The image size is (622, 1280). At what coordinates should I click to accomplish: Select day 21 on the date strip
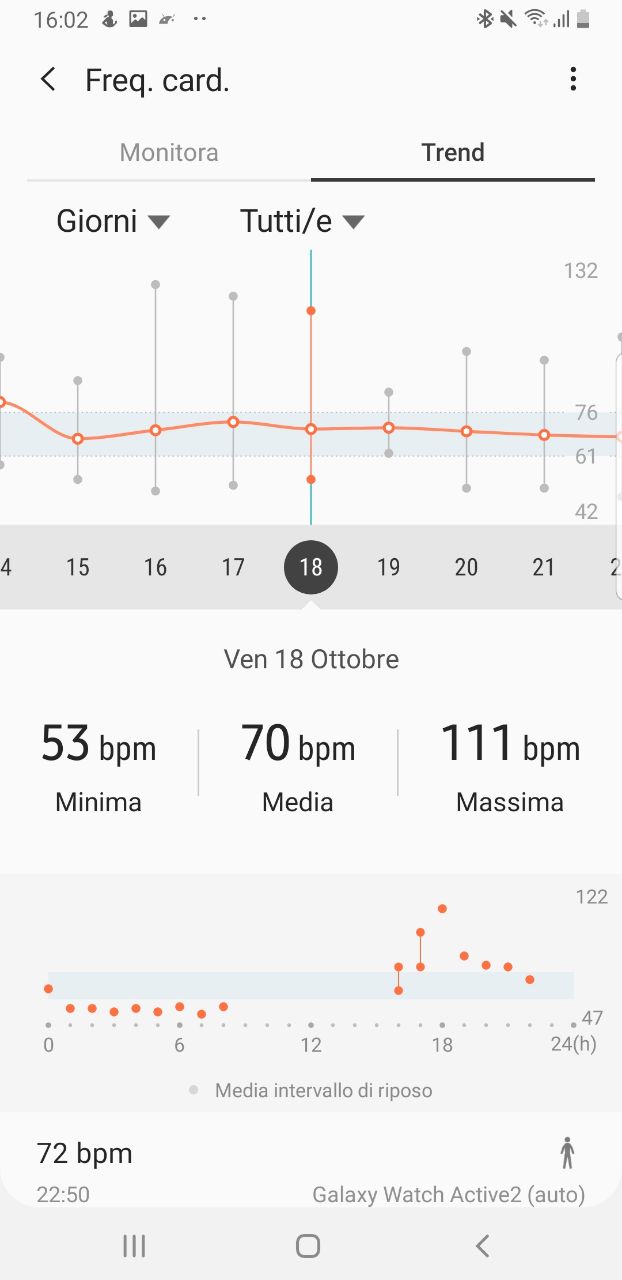(x=544, y=567)
